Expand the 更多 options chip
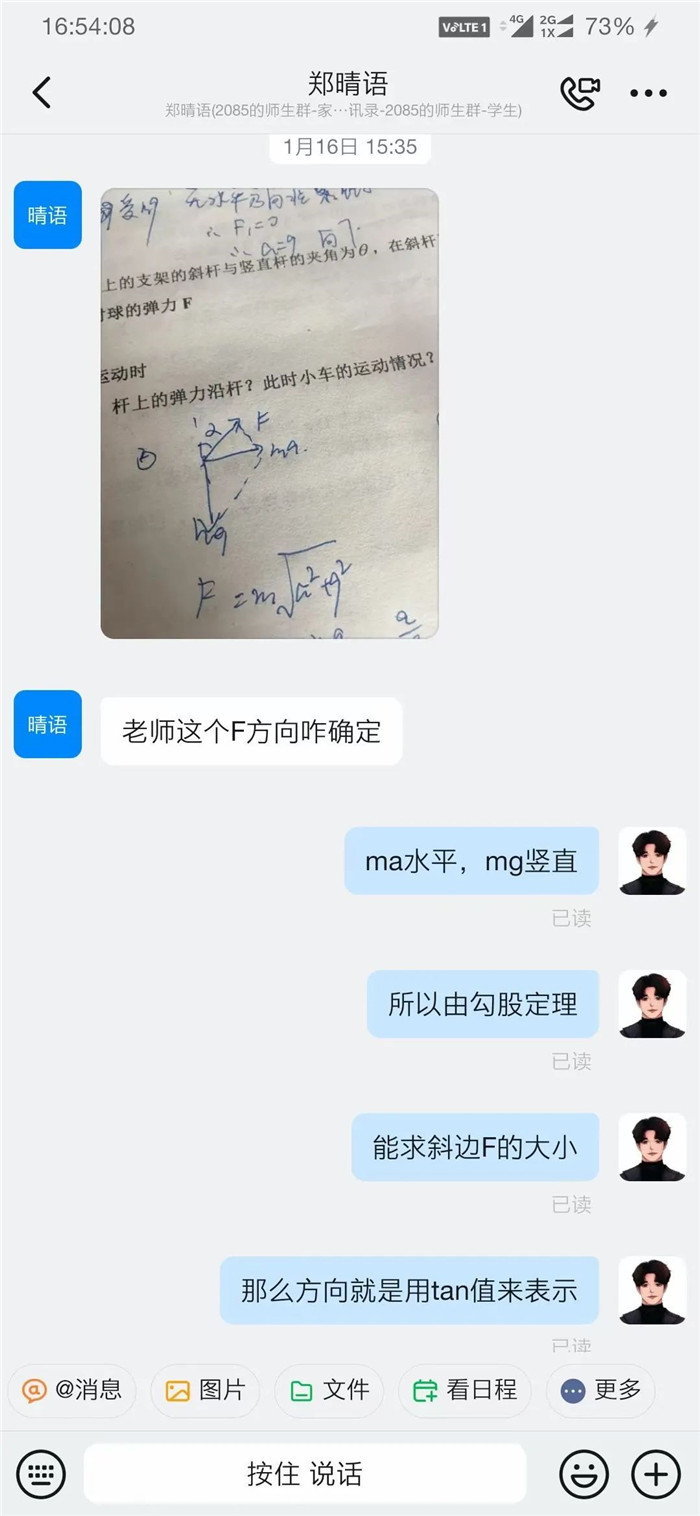Screen dimensions: 700x1516 tap(600, 1390)
